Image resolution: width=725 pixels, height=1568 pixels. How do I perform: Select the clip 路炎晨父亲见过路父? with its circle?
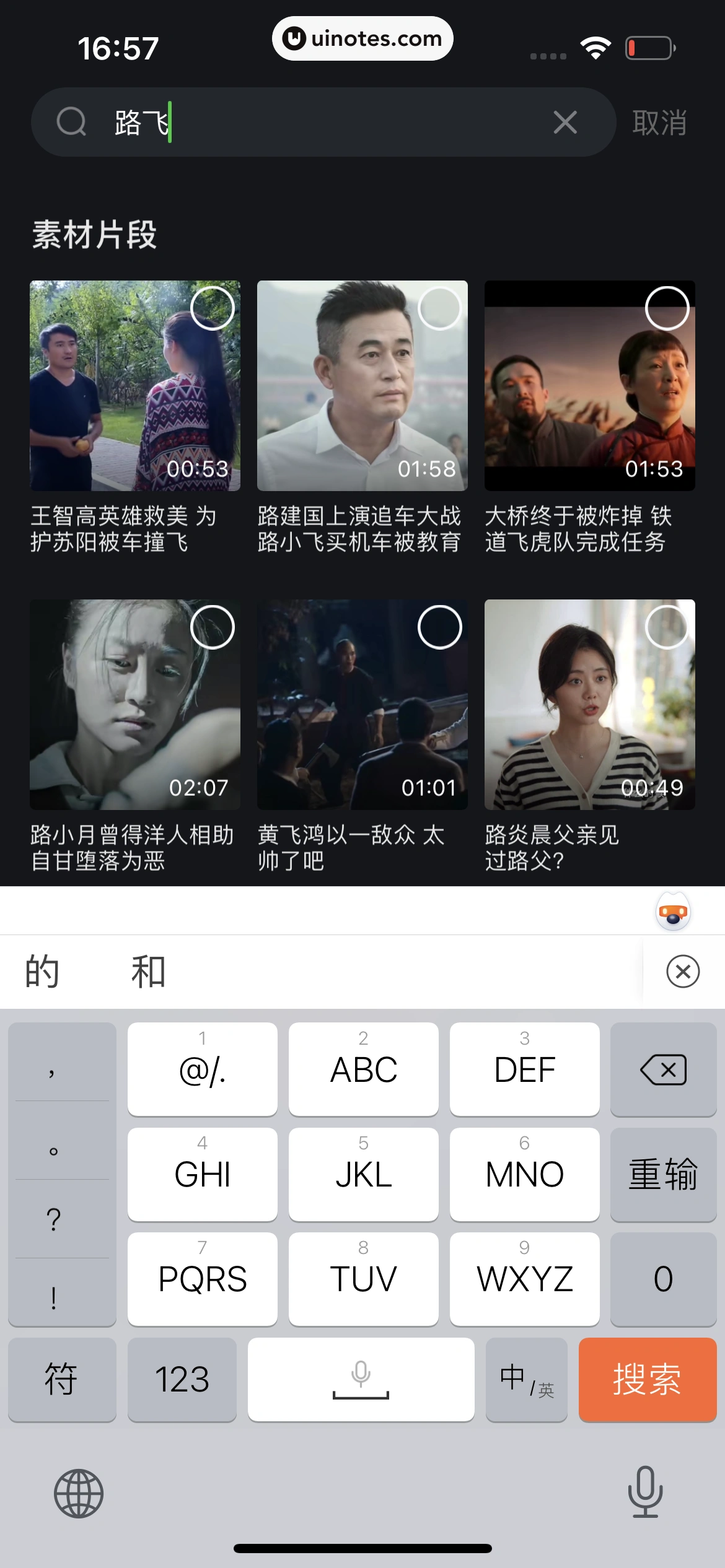pyautogui.click(x=667, y=627)
